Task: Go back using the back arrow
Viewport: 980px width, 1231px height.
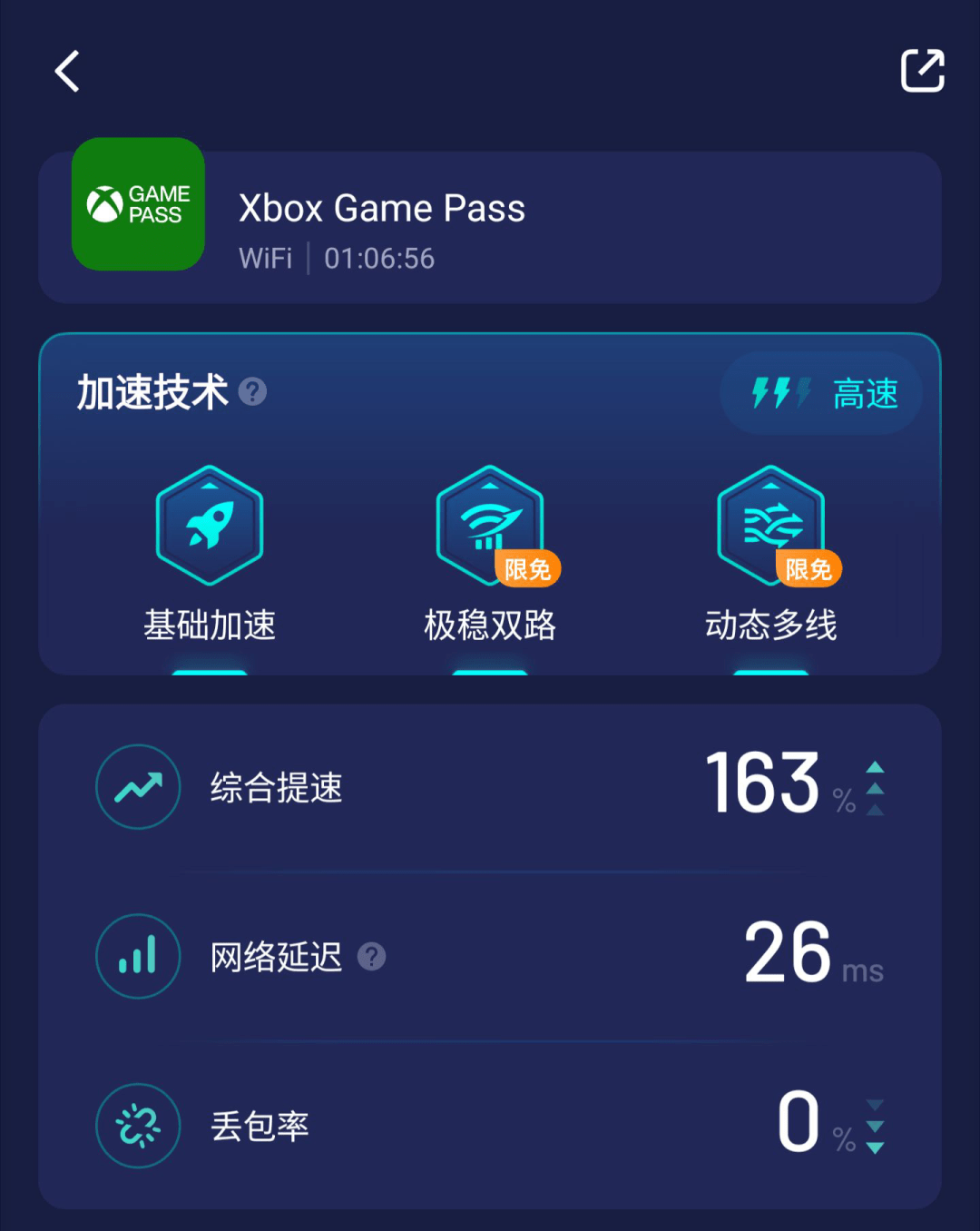Action: [68, 72]
